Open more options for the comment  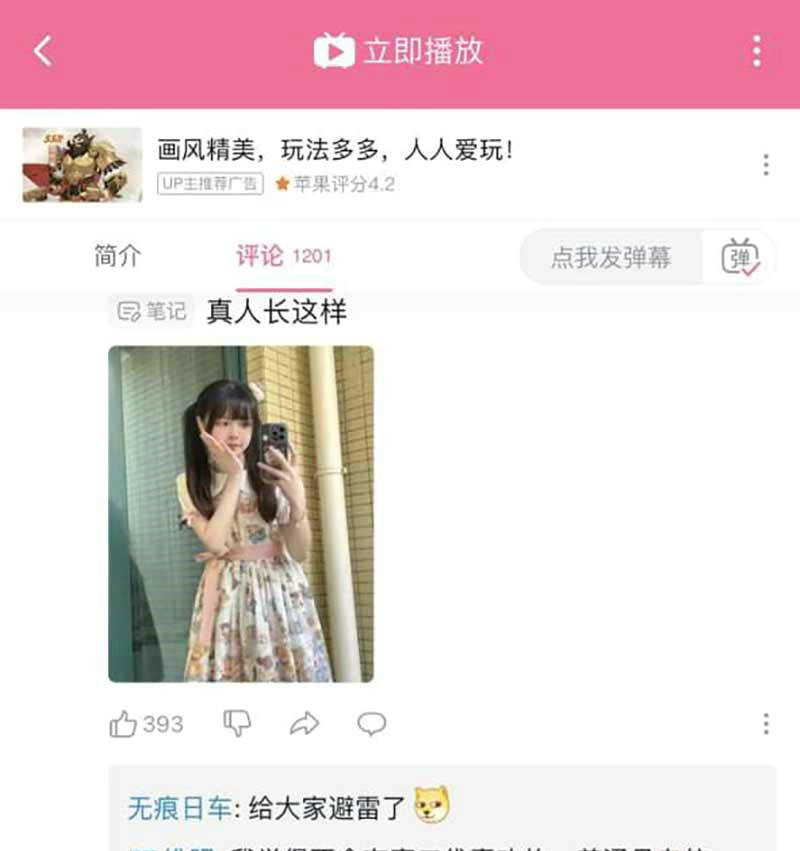click(766, 724)
